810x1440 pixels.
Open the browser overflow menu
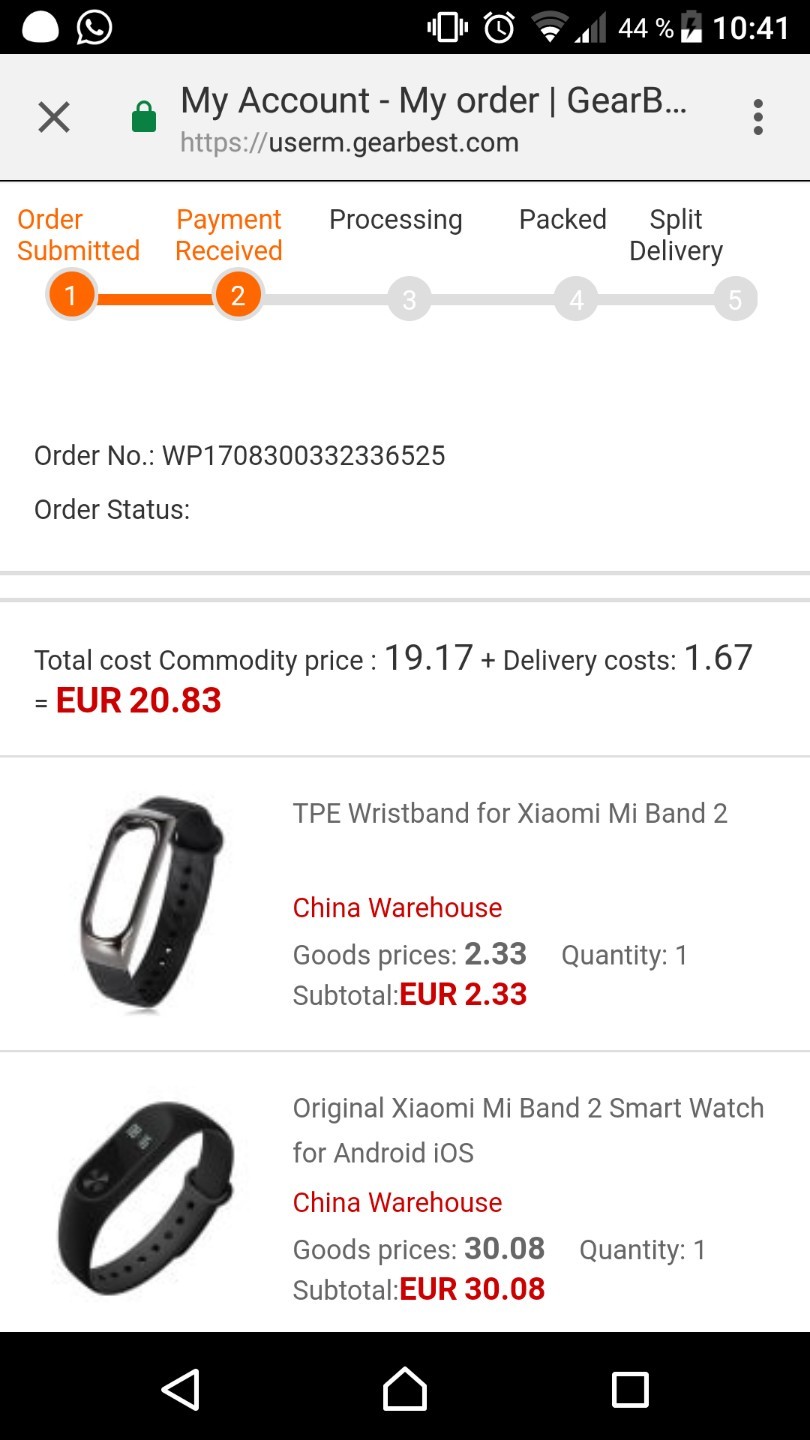[x=758, y=118]
